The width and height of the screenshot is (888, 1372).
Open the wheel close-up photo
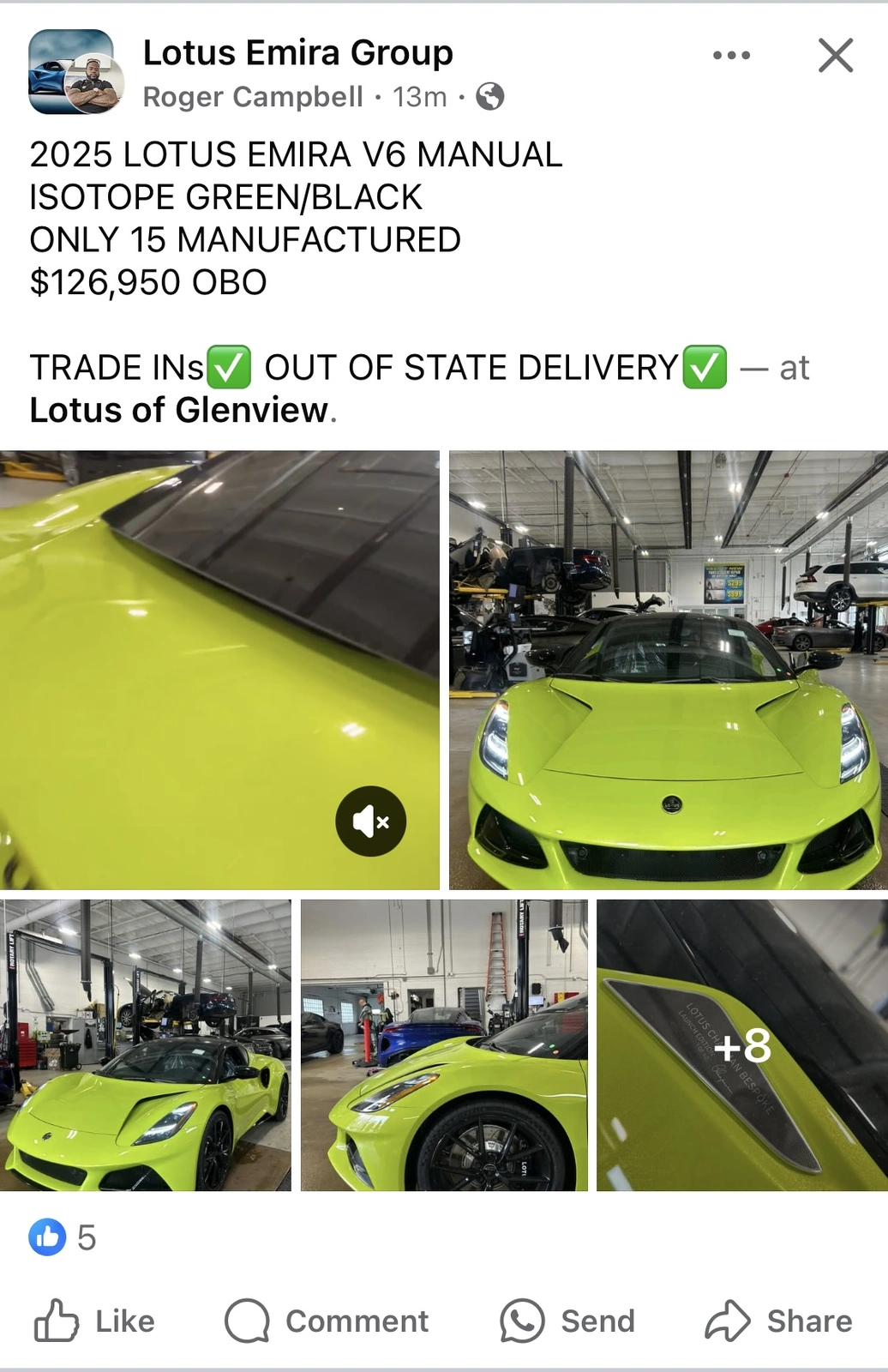coord(444,1044)
